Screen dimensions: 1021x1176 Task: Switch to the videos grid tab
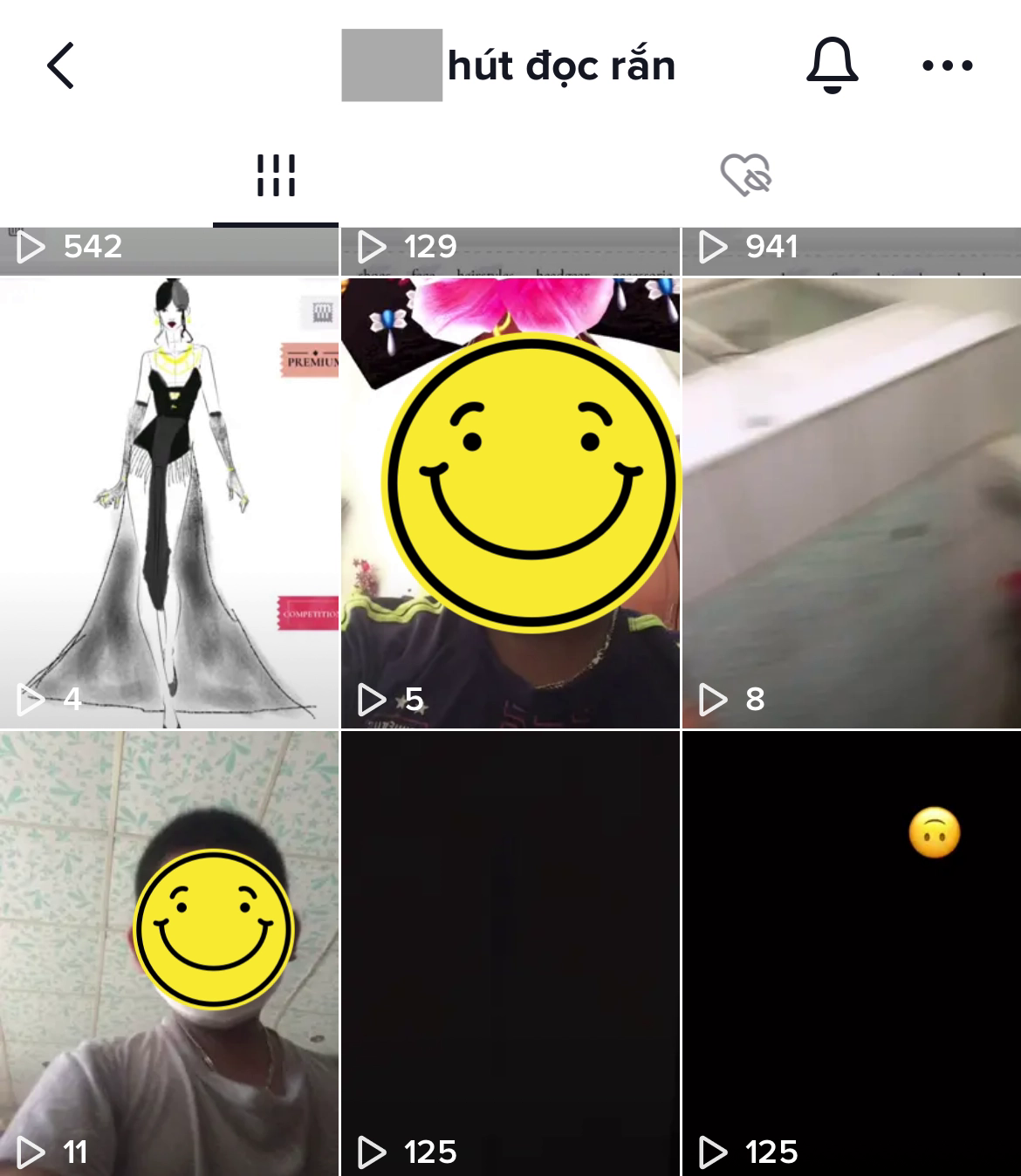(x=276, y=175)
